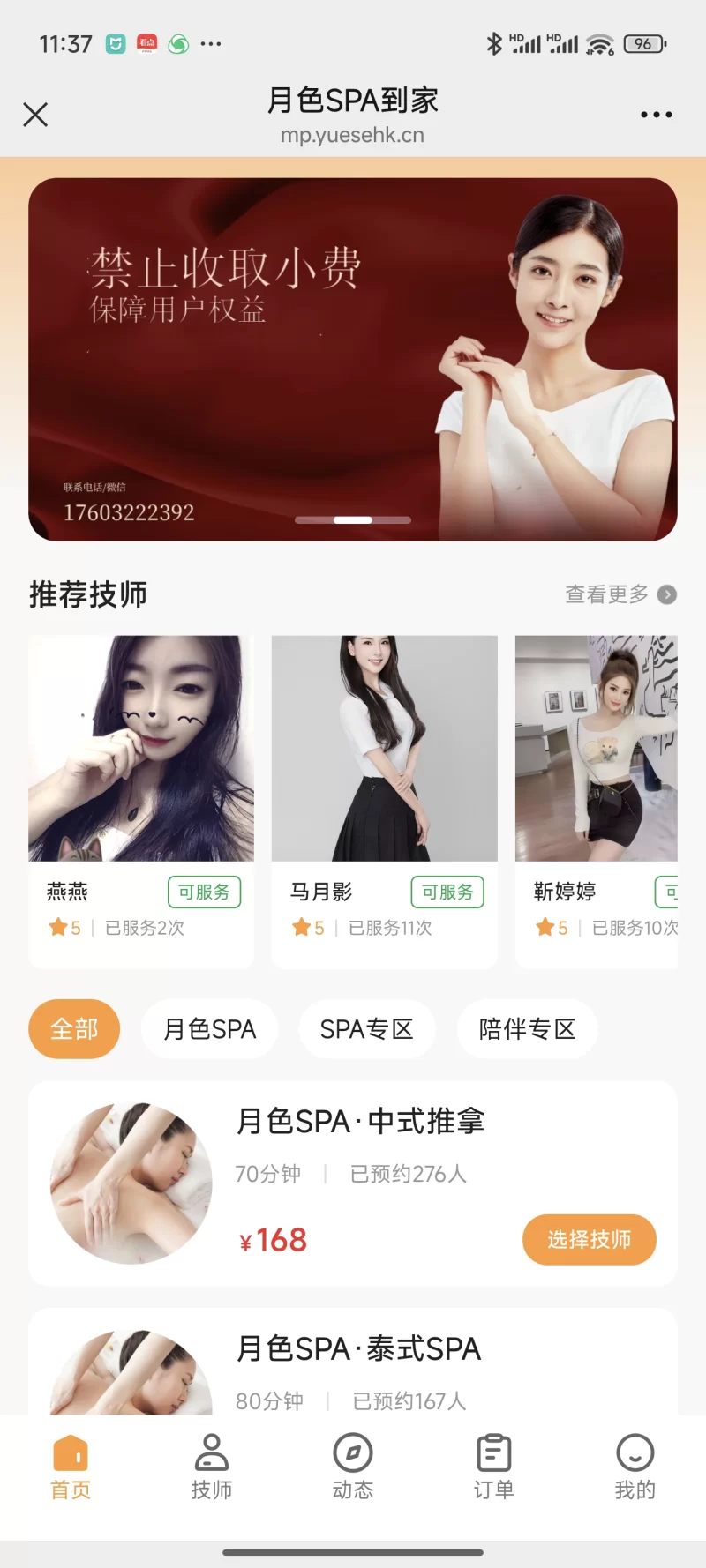Screen dimensions: 706x1568
Task: Tap the 查看更多 arrow circle icon
Action: (x=668, y=594)
